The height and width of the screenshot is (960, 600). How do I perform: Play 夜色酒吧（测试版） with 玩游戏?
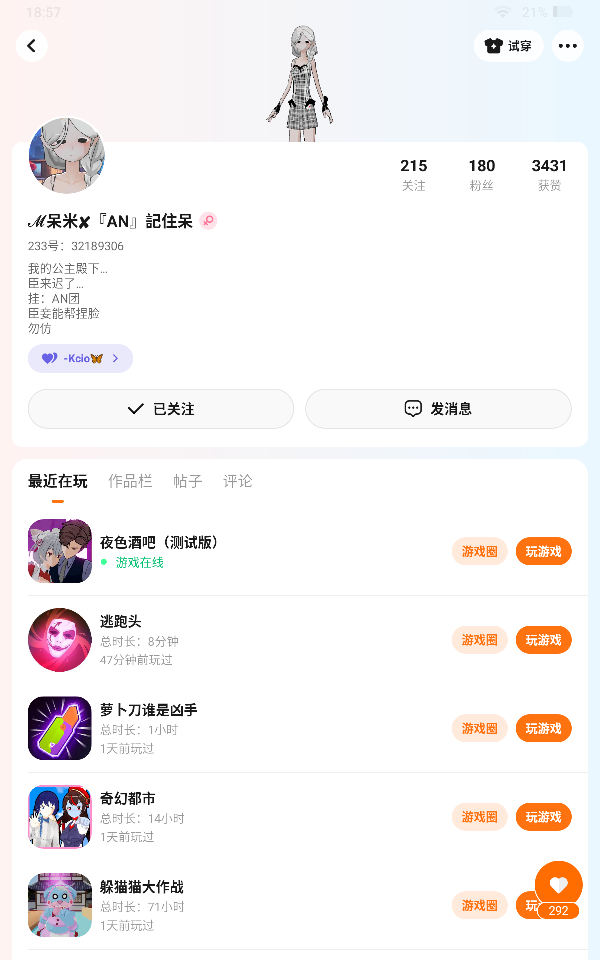tap(543, 551)
